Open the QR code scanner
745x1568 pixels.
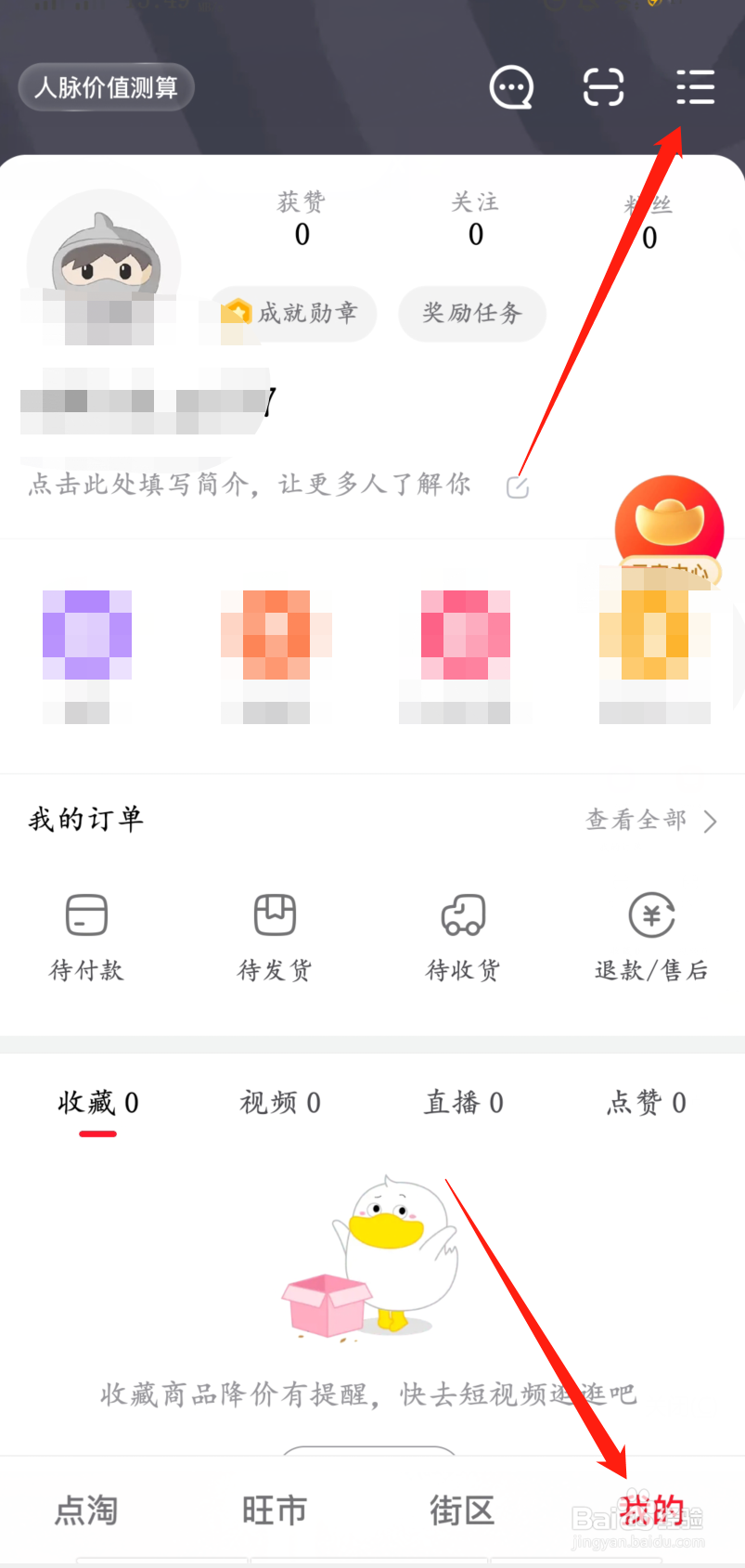[x=603, y=86]
